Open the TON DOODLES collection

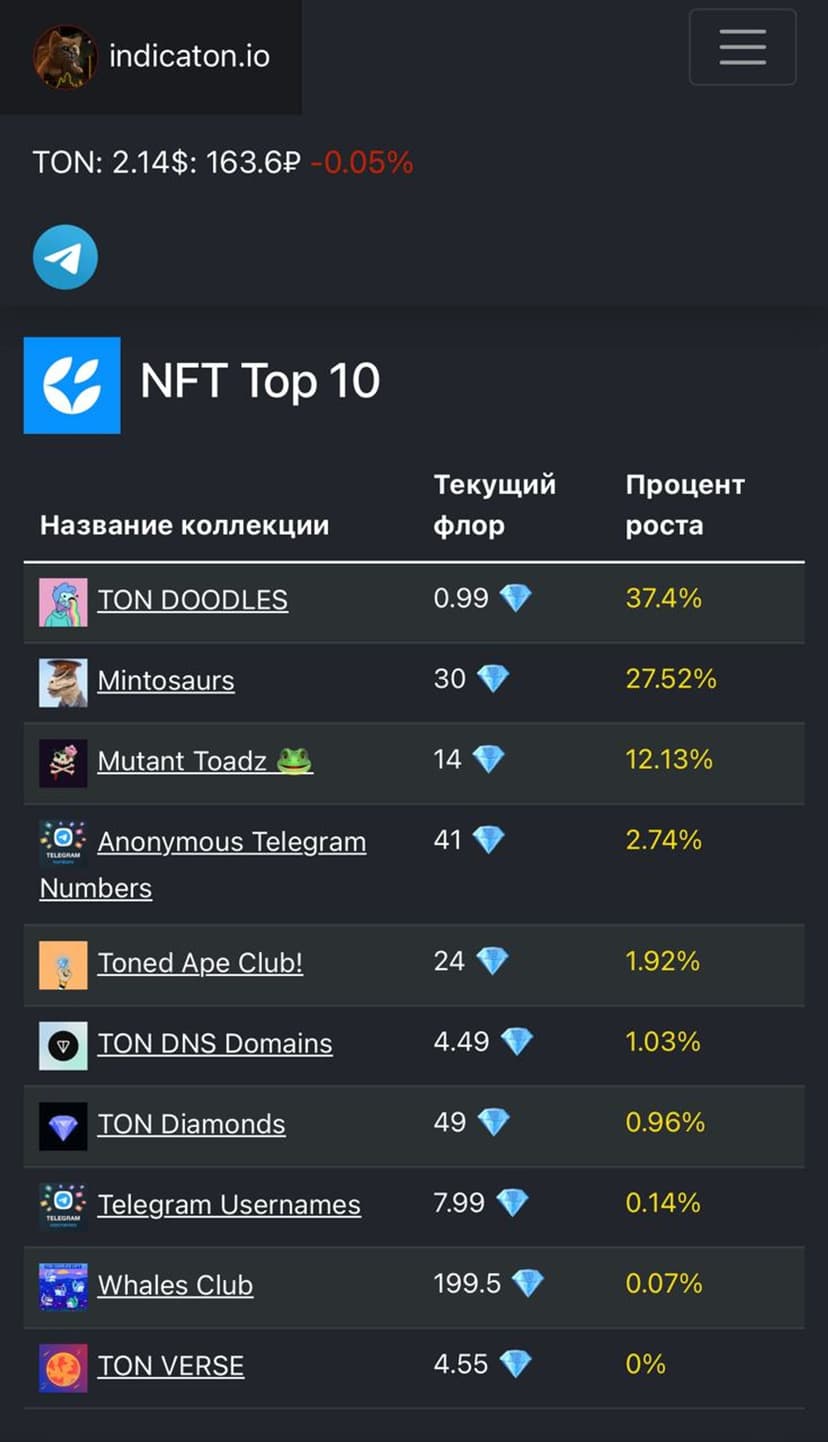click(x=192, y=600)
